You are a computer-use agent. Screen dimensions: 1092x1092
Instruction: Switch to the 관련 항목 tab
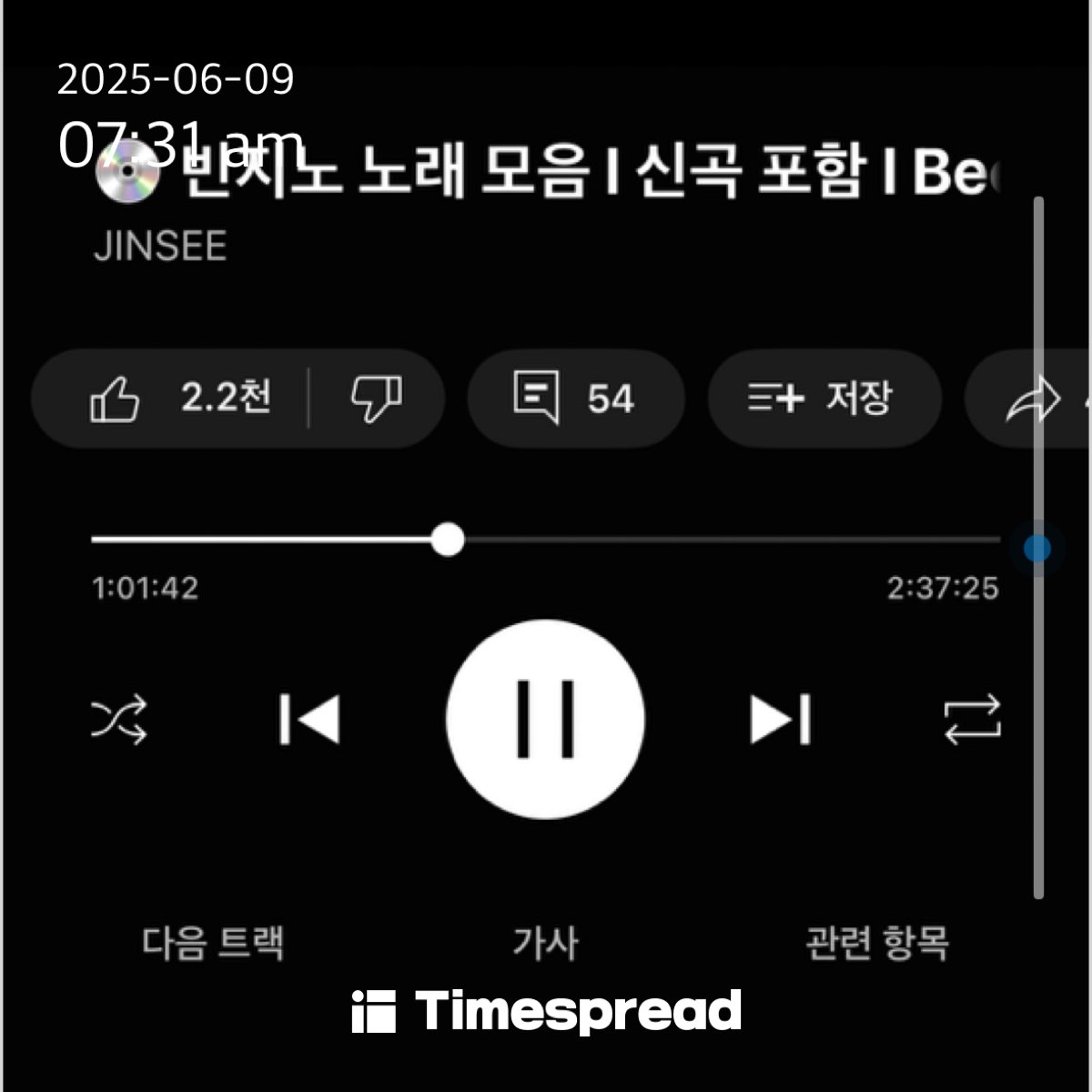click(877, 943)
